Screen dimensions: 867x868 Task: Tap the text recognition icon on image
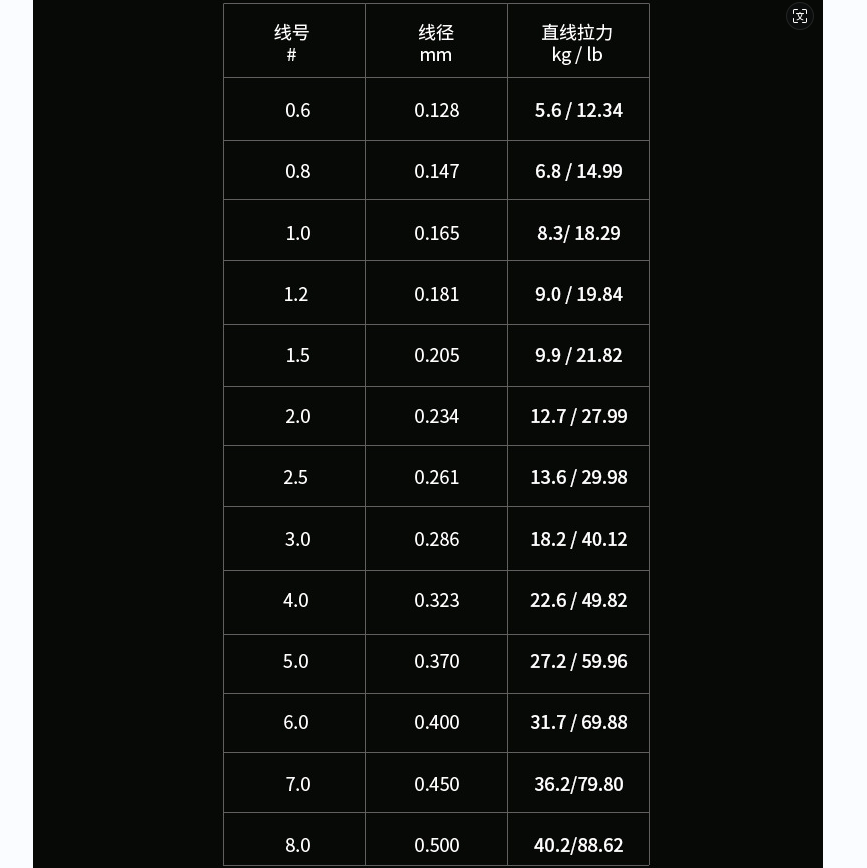point(799,16)
